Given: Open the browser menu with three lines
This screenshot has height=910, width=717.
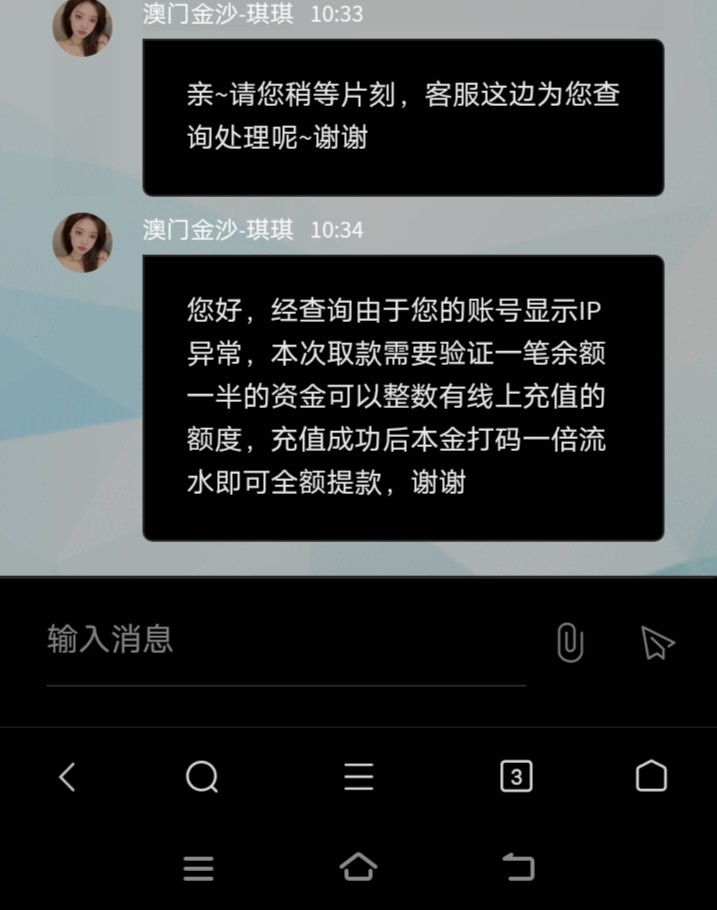Looking at the screenshot, I should click(x=358, y=777).
